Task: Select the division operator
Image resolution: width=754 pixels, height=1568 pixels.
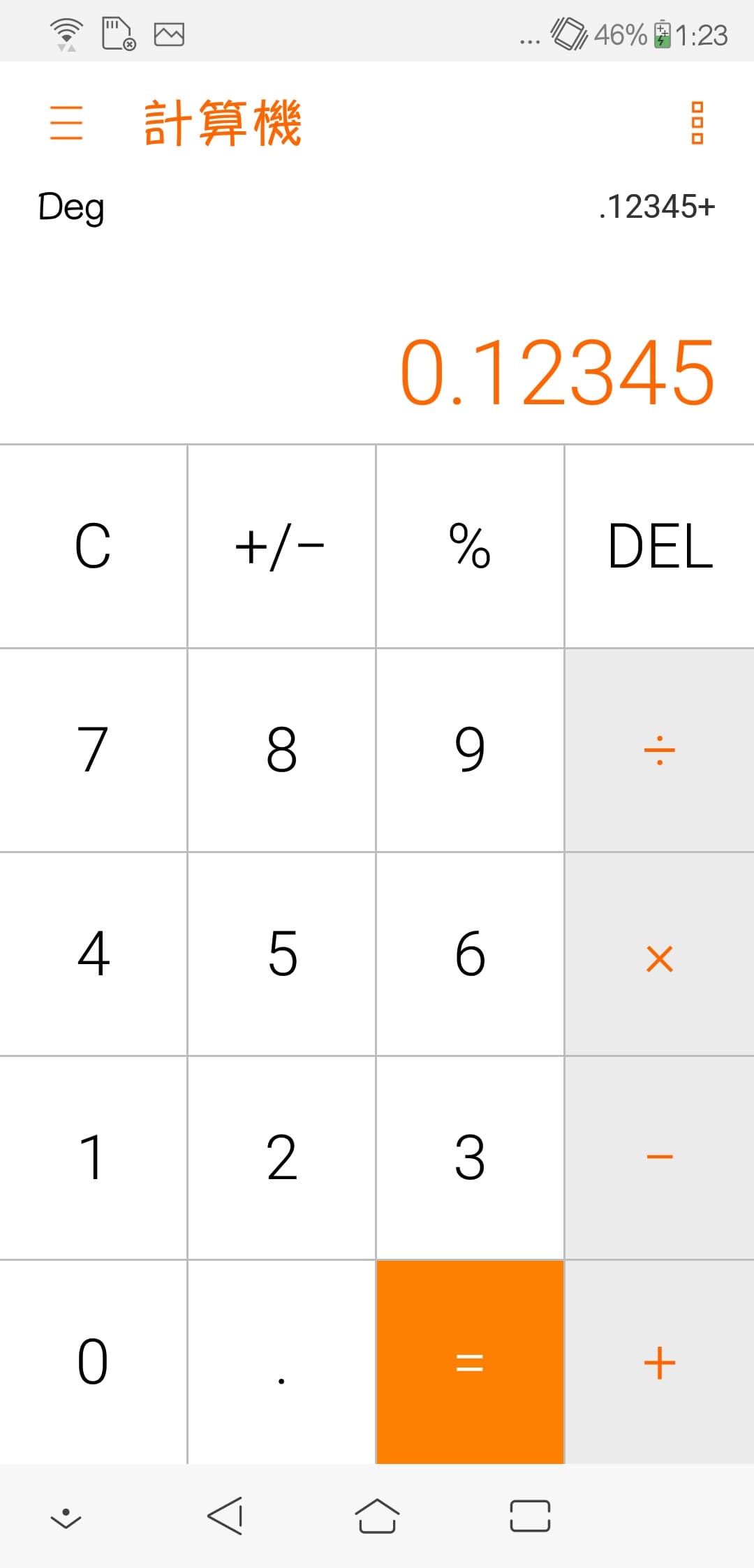Action: (x=660, y=750)
